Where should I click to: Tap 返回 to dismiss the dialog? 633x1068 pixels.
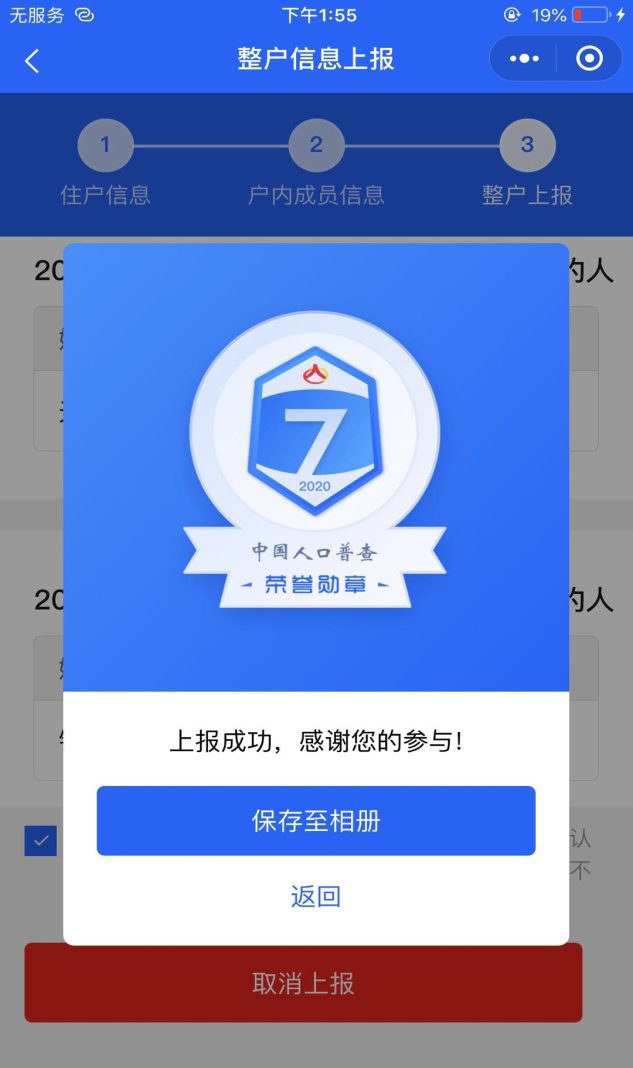(x=316, y=896)
